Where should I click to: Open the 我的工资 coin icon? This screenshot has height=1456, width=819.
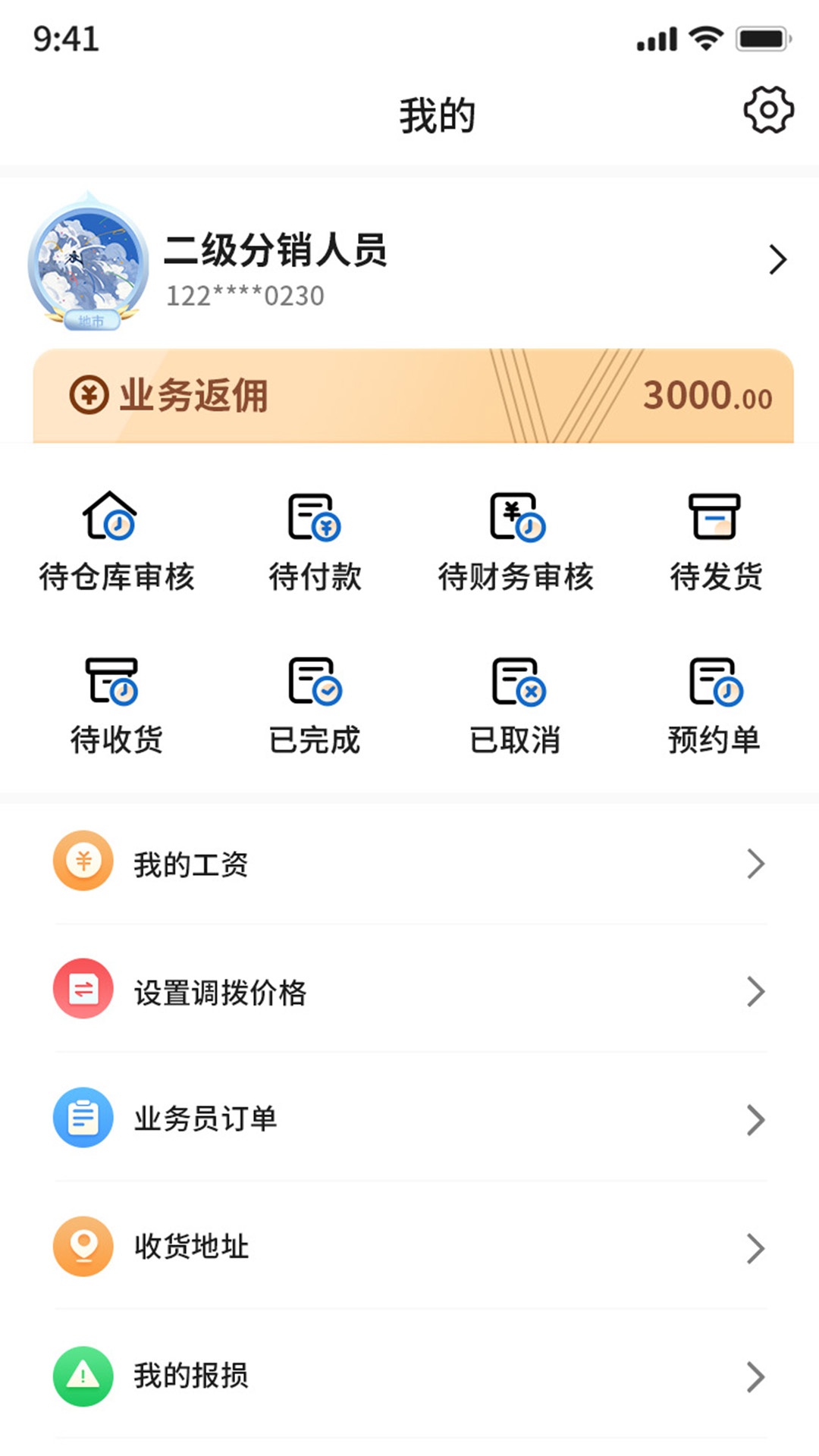(x=83, y=861)
